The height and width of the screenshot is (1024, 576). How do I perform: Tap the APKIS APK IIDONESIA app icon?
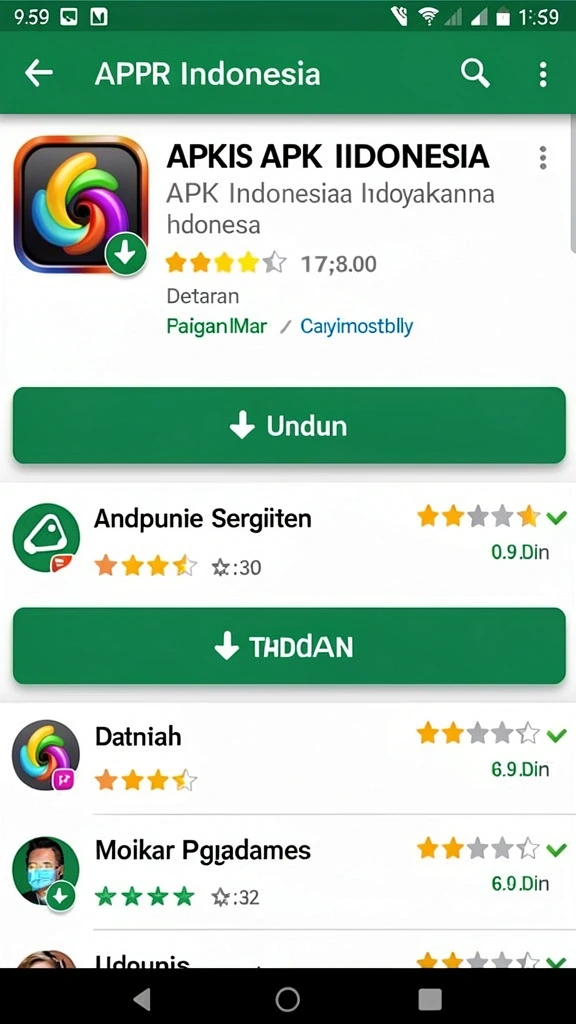coord(80,204)
